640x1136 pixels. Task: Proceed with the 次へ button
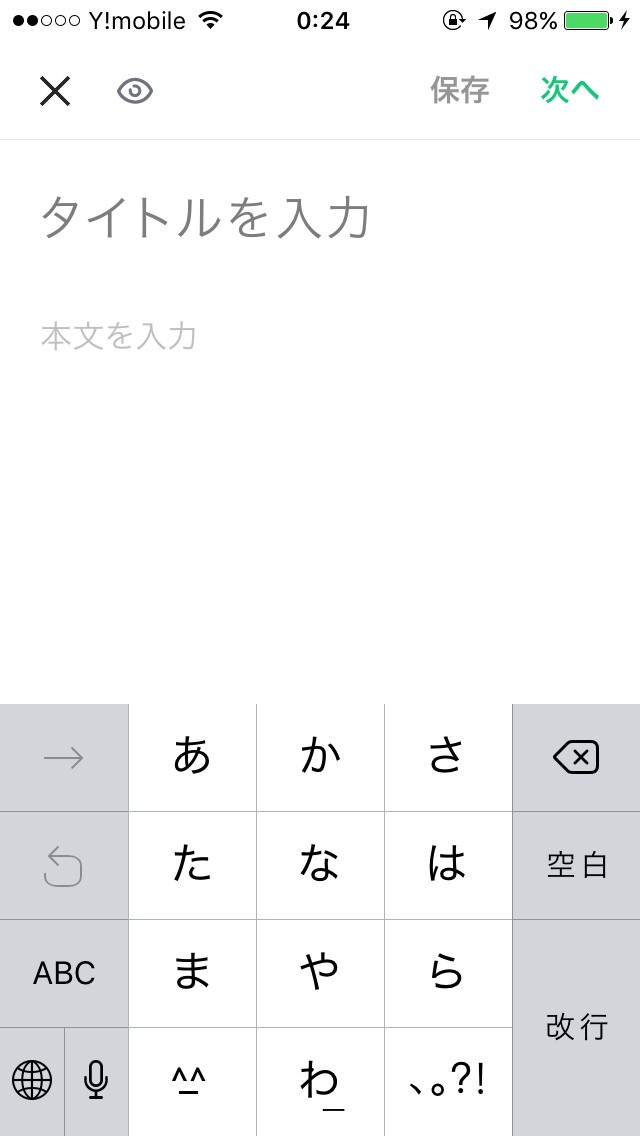click(569, 90)
